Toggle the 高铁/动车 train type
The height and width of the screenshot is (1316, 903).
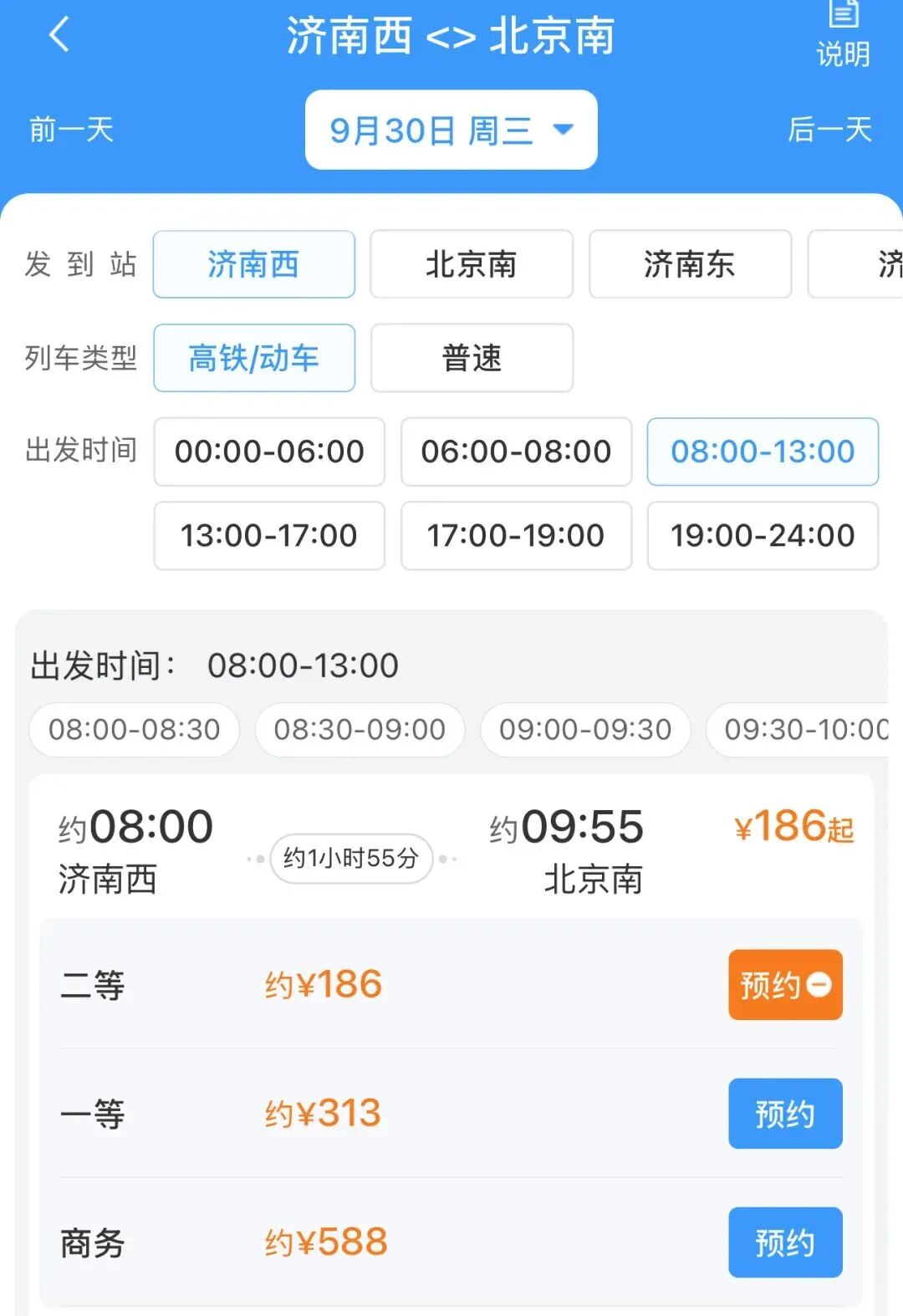(x=254, y=358)
